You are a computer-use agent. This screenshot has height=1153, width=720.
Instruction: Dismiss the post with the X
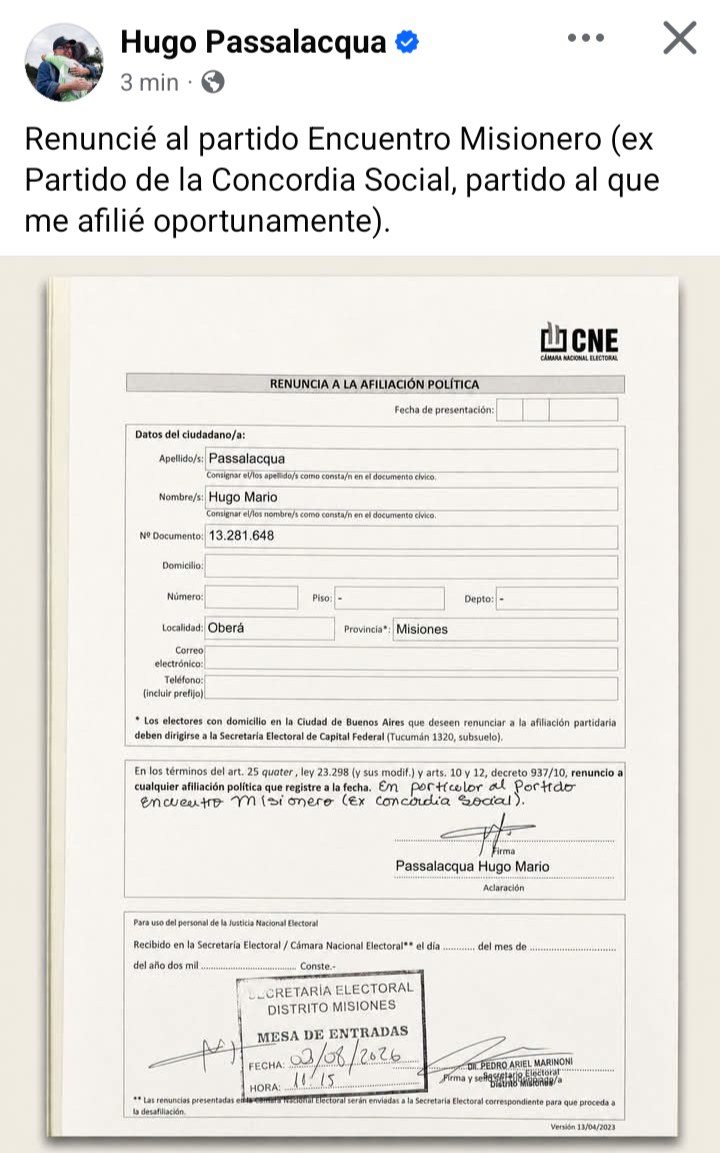coord(680,38)
